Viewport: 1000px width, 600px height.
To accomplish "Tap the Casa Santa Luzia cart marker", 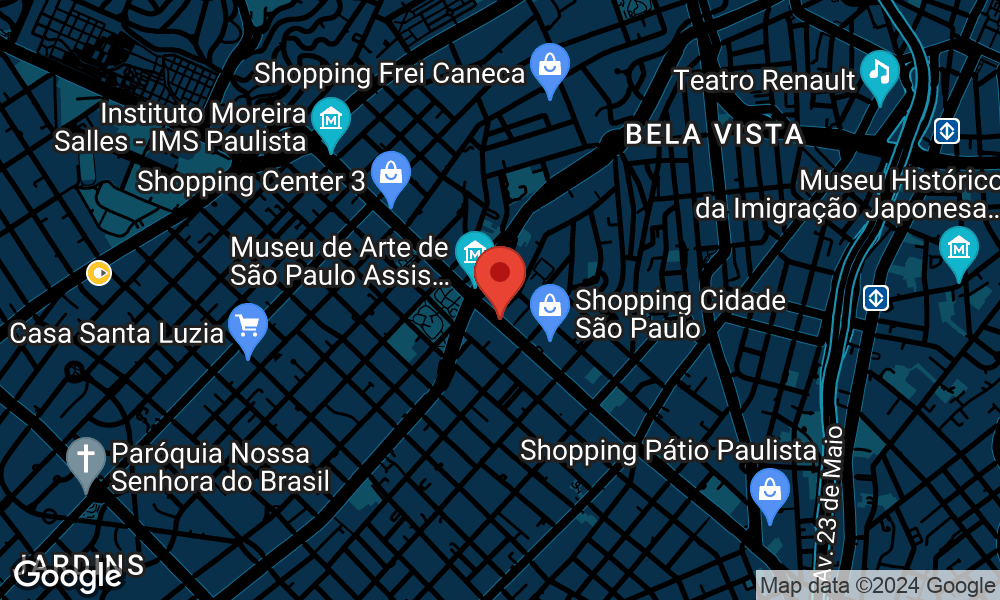I will (x=247, y=326).
